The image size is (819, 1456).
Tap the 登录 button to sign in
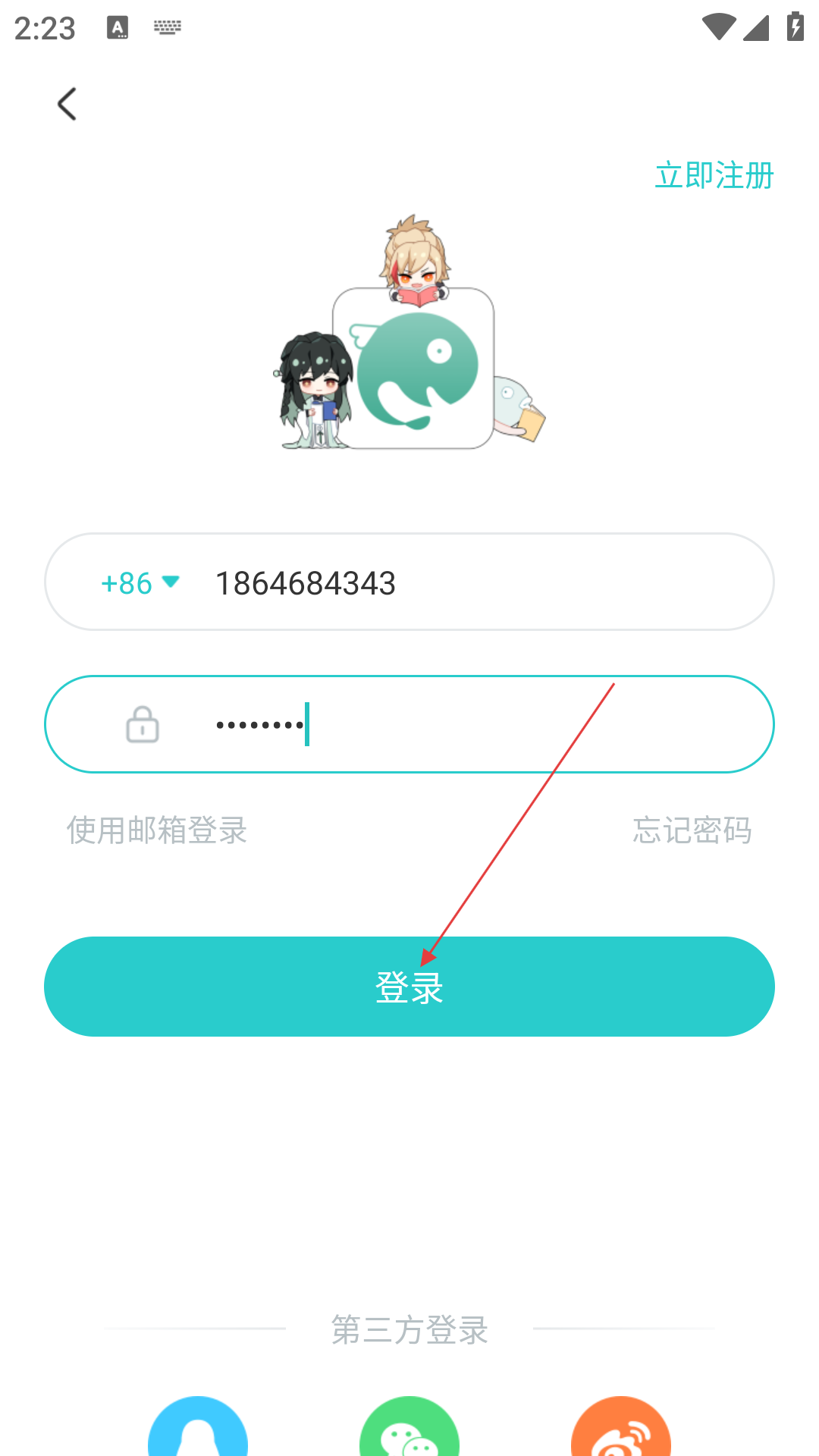tap(409, 987)
